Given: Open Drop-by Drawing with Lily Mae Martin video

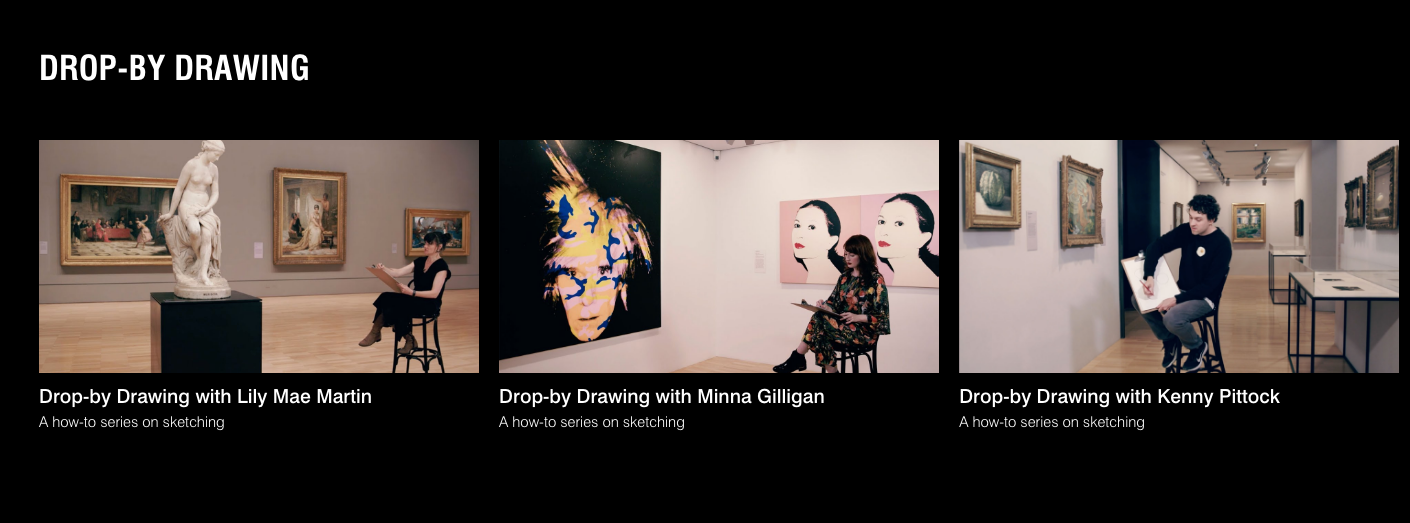Looking at the screenshot, I should point(258,256).
